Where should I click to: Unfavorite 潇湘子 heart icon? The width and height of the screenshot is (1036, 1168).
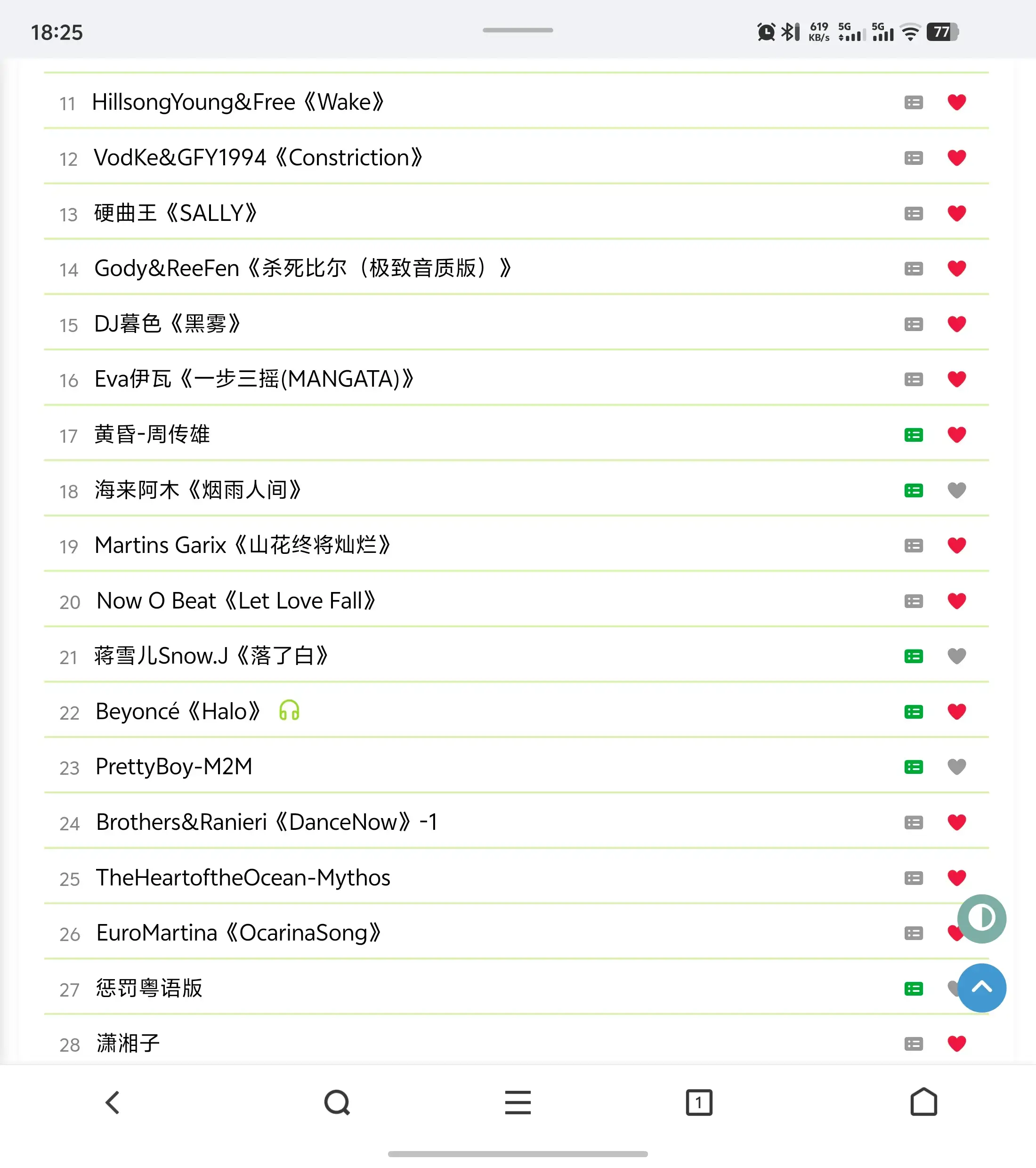pyautogui.click(x=956, y=1043)
